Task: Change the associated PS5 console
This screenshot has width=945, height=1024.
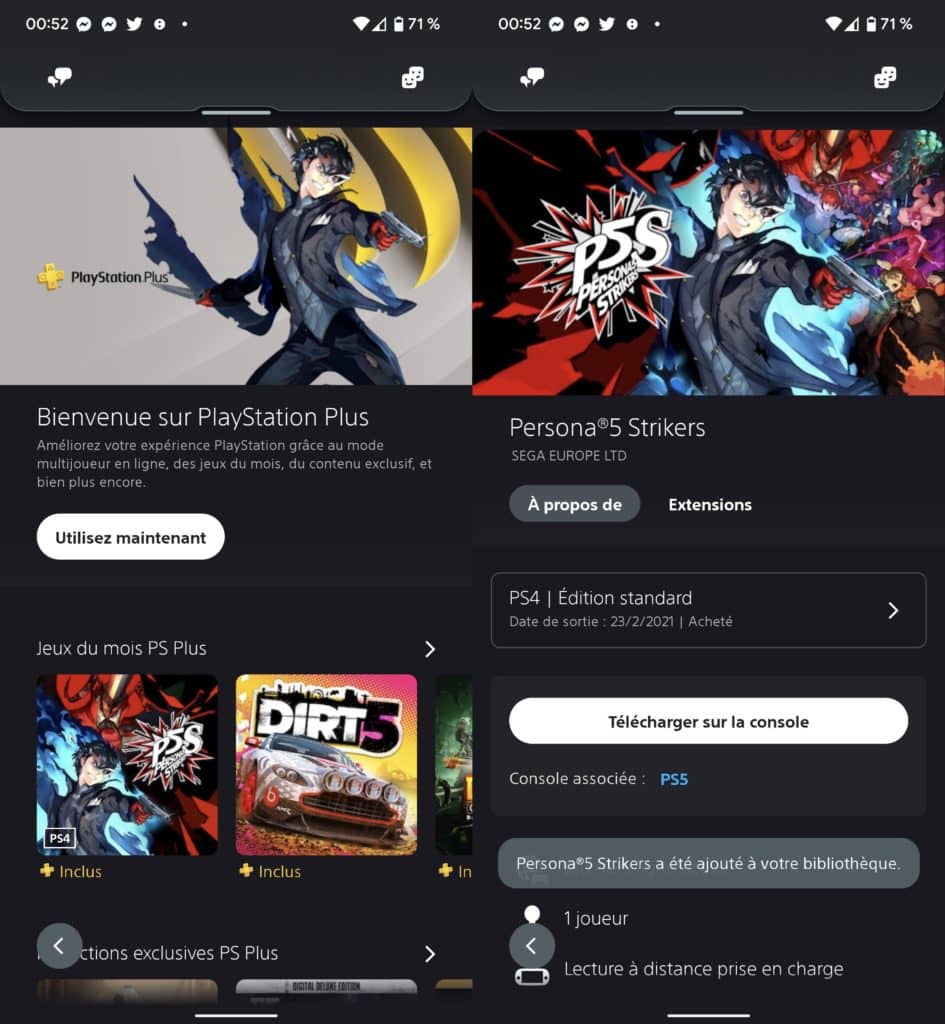Action: (x=674, y=778)
